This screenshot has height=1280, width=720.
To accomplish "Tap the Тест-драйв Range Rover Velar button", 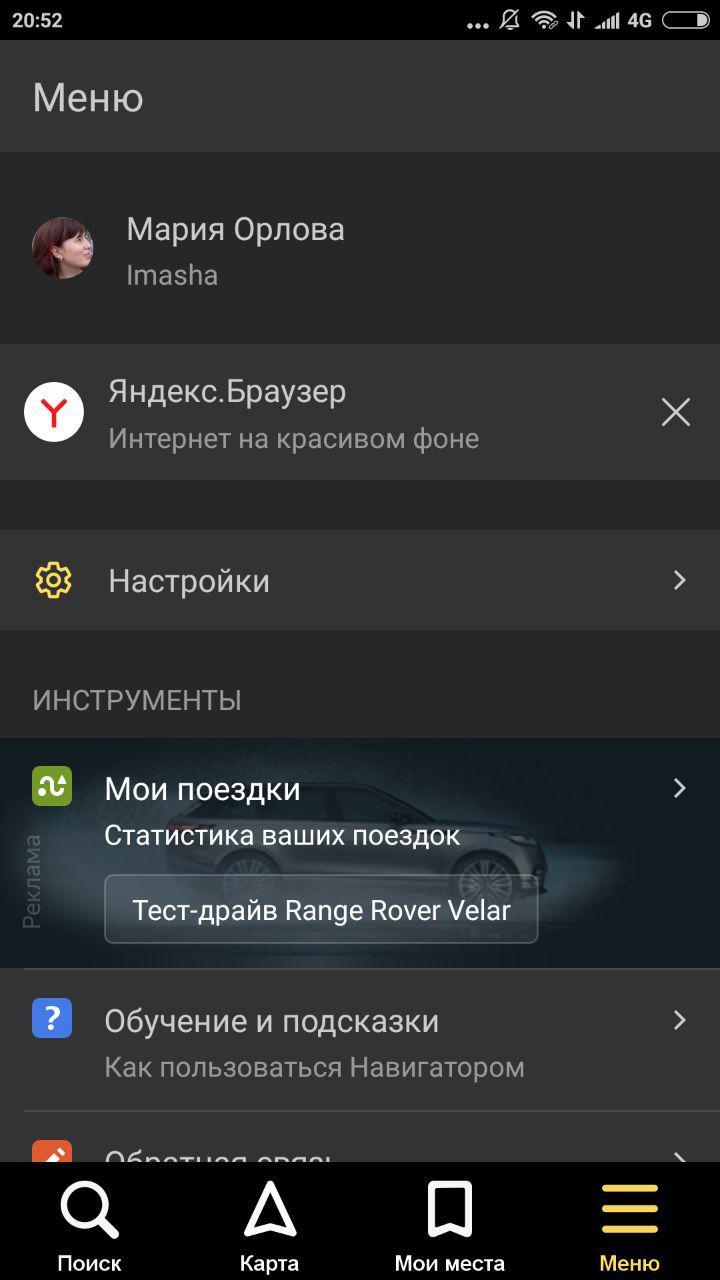I will pos(321,910).
